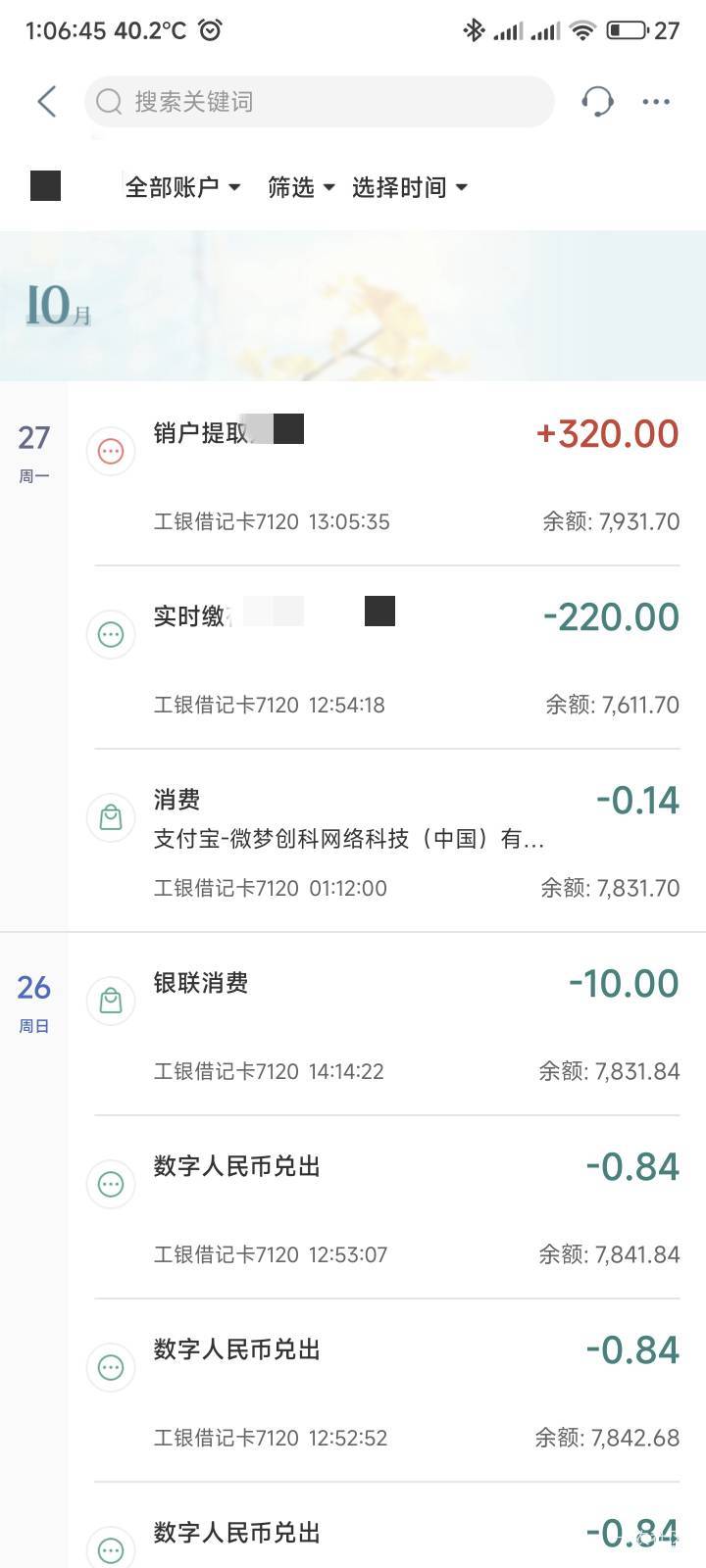Open the 筛选 filter dropdown
The image size is (706, 1568).
(x=301, y=187)
